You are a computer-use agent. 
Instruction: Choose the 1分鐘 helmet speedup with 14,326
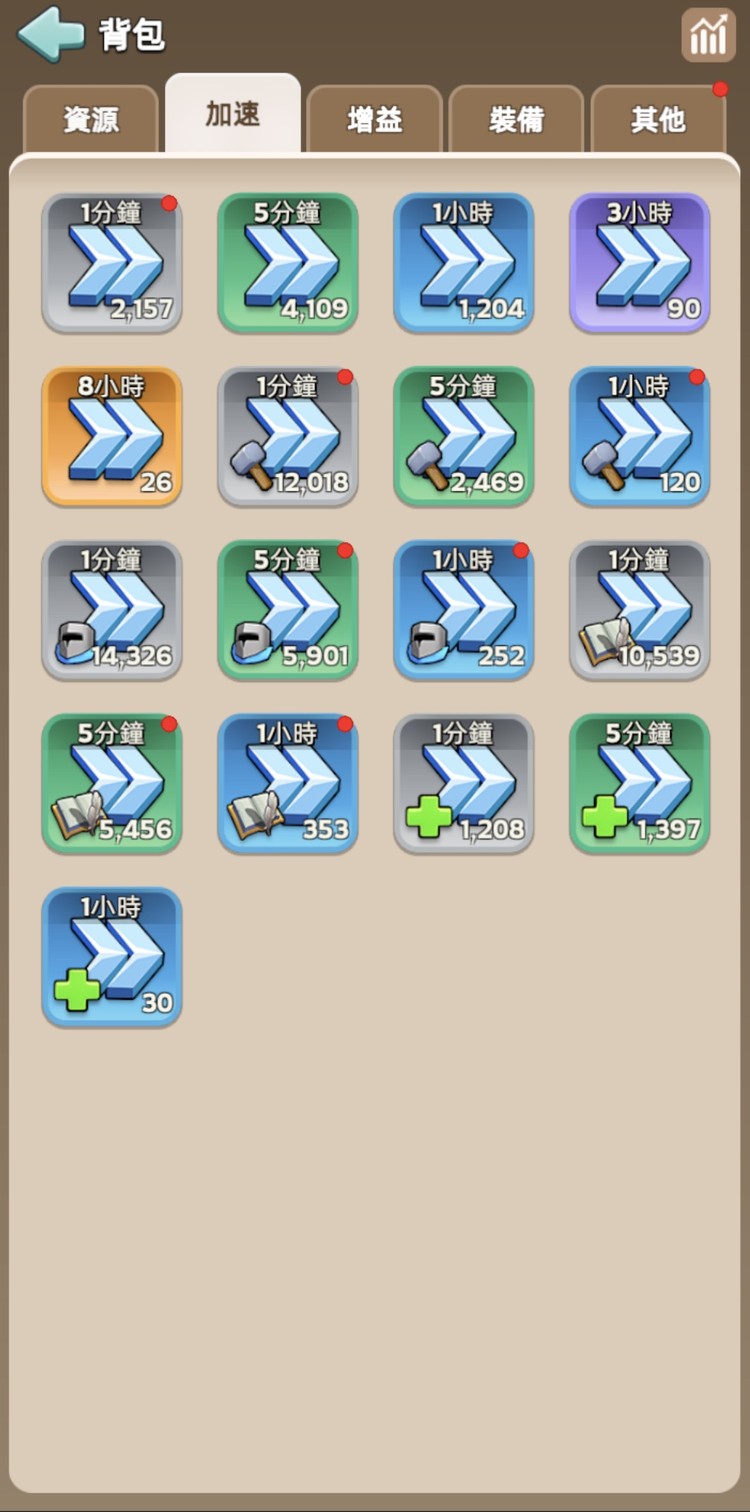[112, 611]
